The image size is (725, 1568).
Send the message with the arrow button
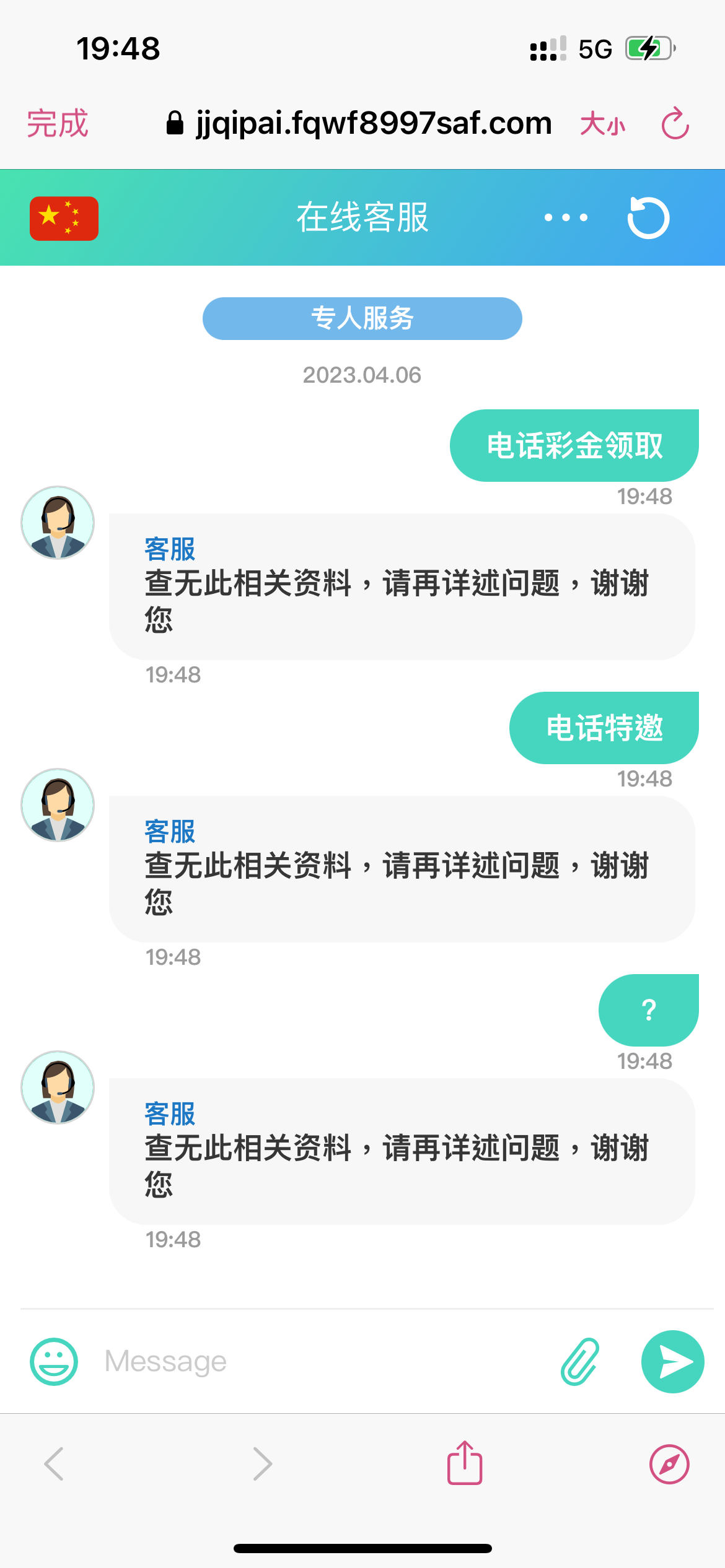[x=672, y=1362]
